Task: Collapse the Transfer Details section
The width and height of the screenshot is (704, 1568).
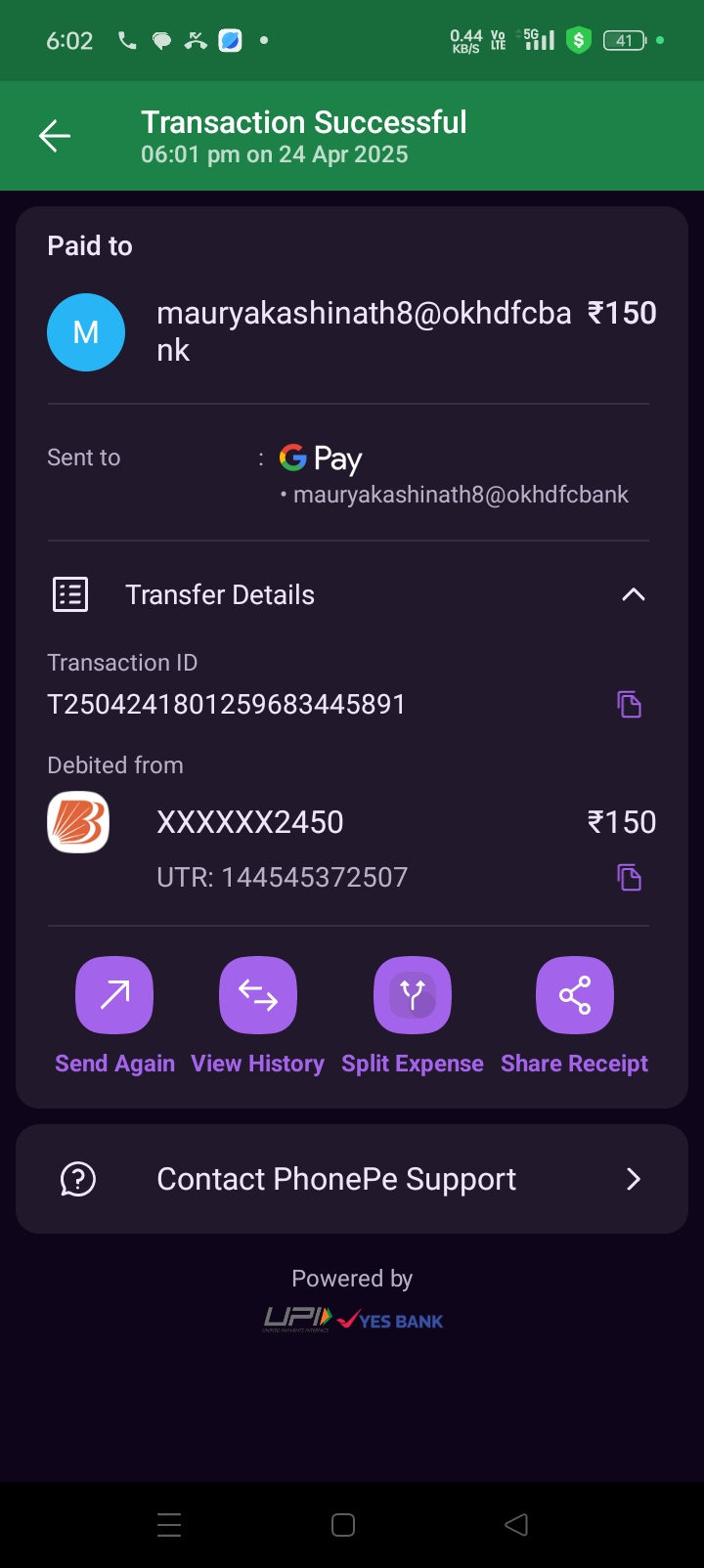Action: 634,594
